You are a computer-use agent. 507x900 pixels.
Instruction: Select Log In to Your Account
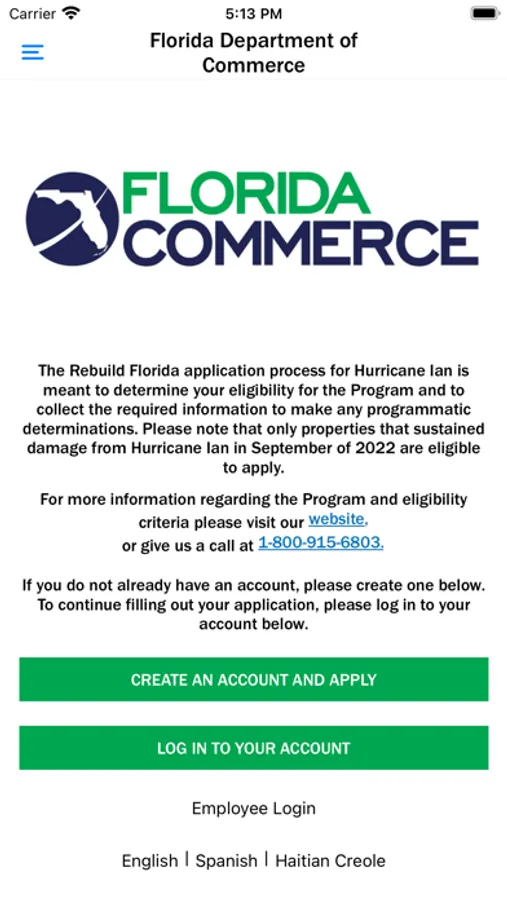(254, 748)
